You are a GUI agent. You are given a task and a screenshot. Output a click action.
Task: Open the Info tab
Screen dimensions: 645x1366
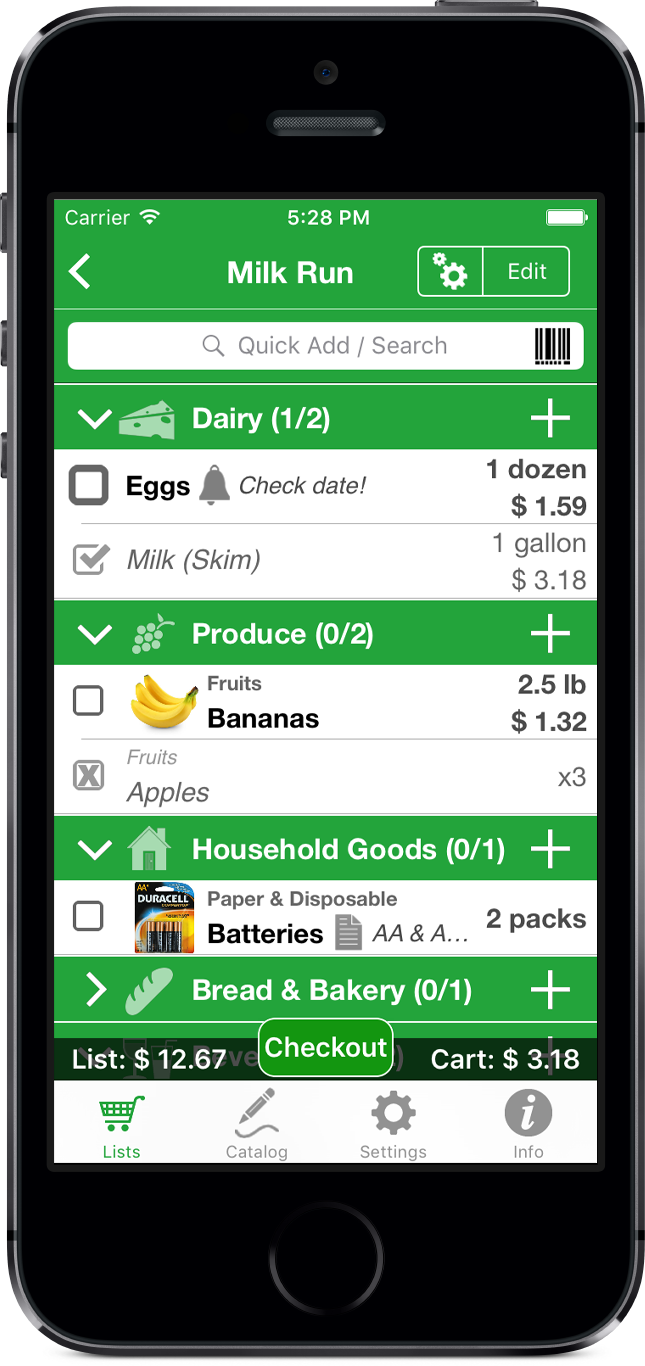coord(528,1126)
